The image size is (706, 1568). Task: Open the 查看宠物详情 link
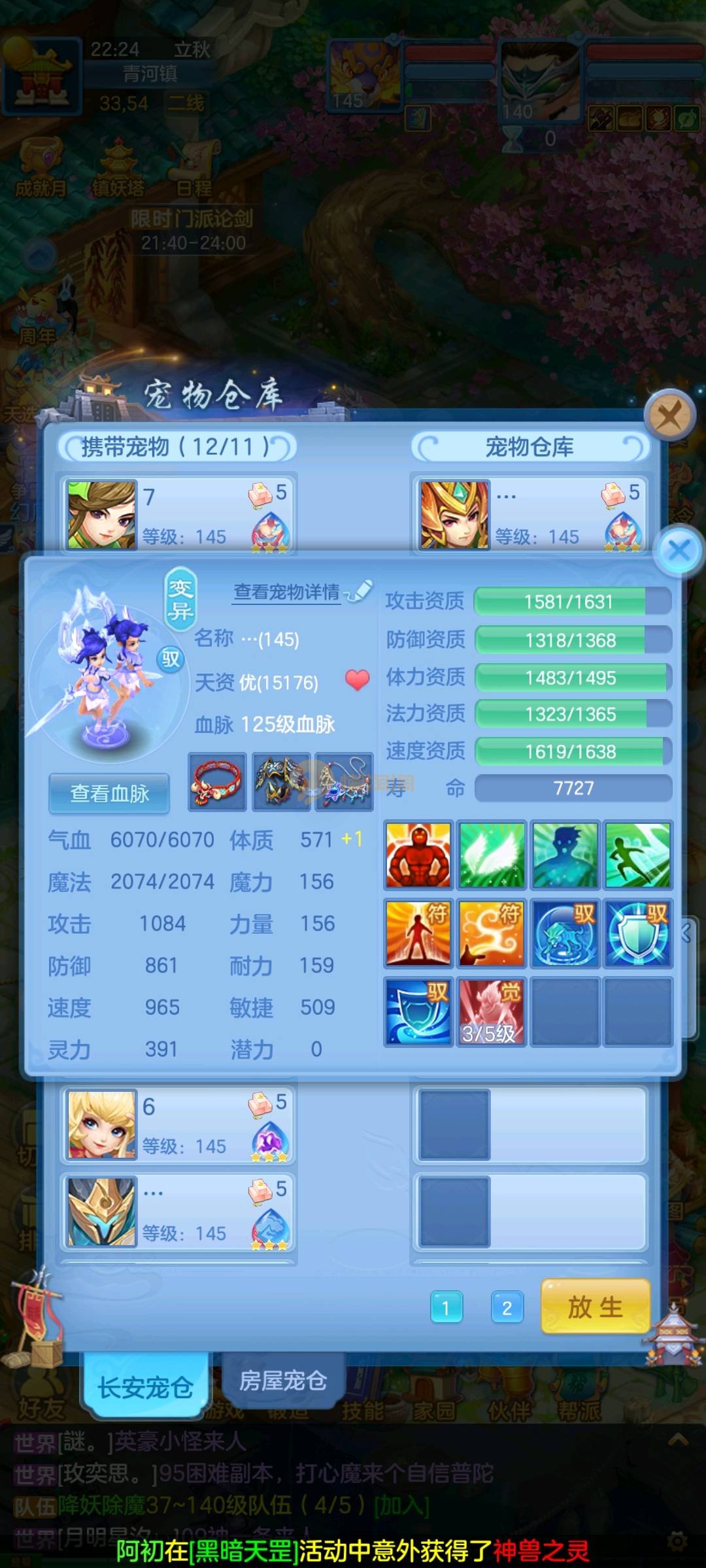pyautogui.click(x=287, y=592)
